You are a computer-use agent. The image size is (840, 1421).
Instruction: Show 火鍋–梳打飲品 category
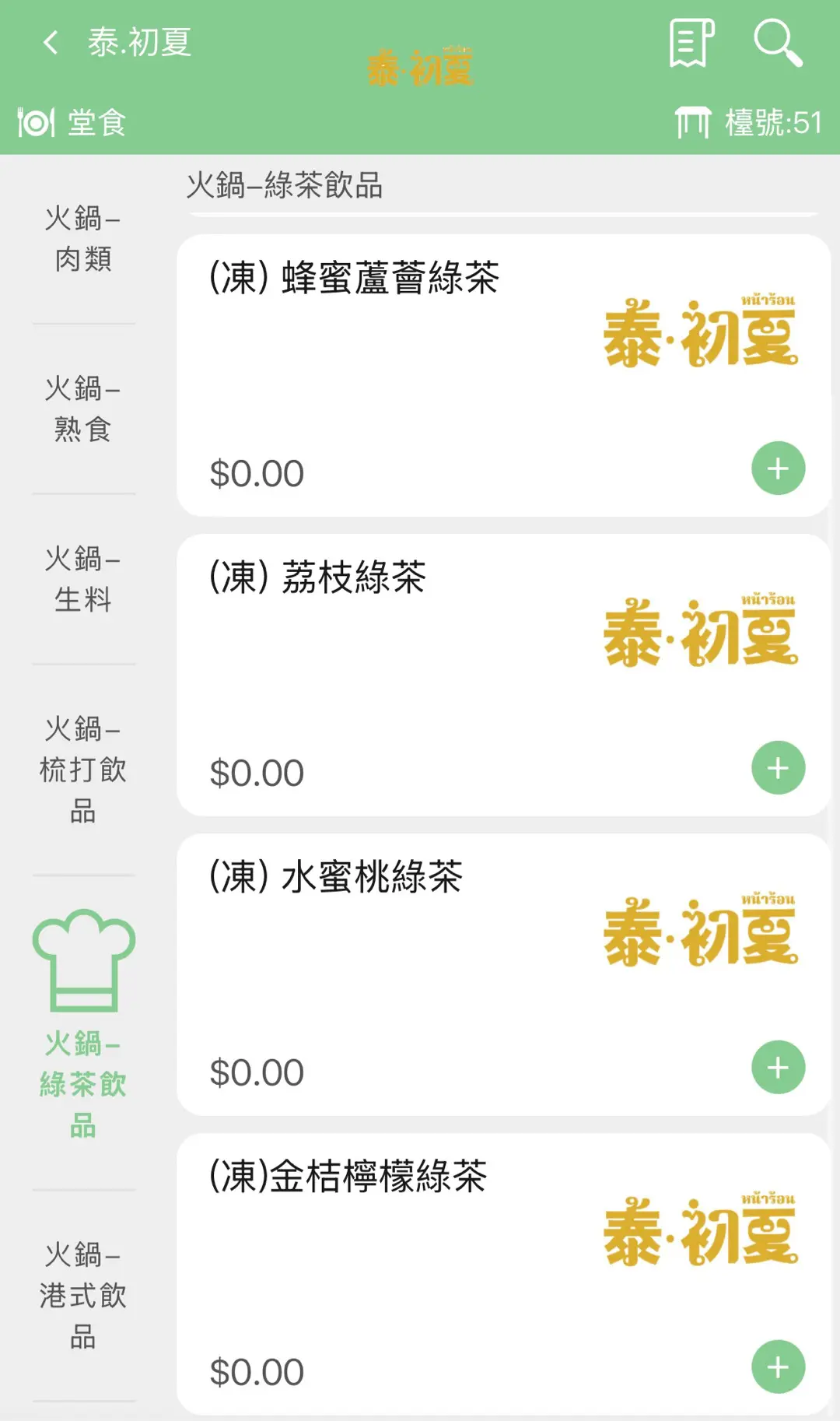(x=83, y=770)
